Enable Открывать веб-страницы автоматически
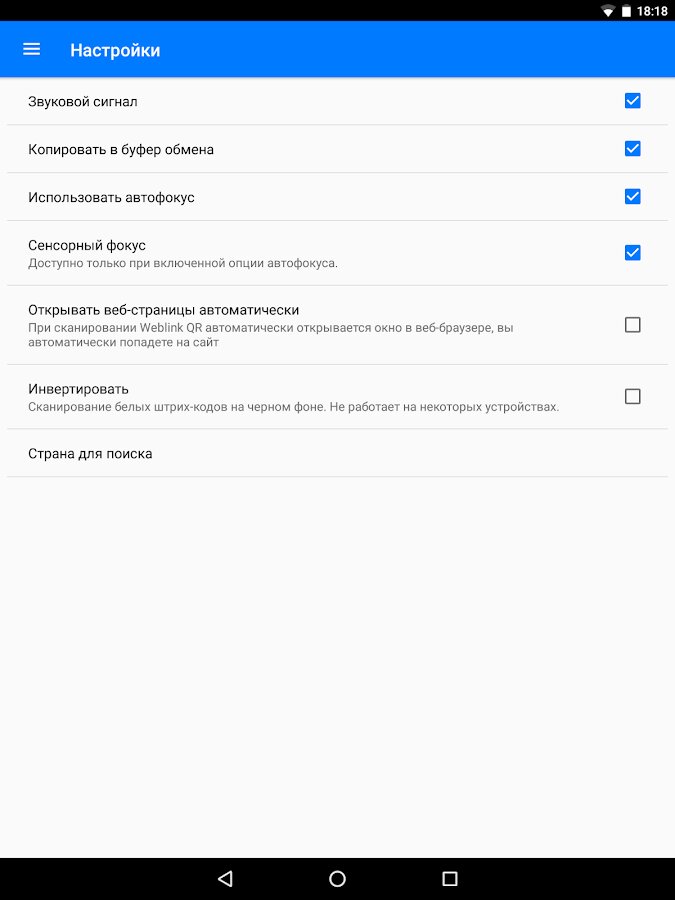The image size is (675, 900). click(632, 325)
